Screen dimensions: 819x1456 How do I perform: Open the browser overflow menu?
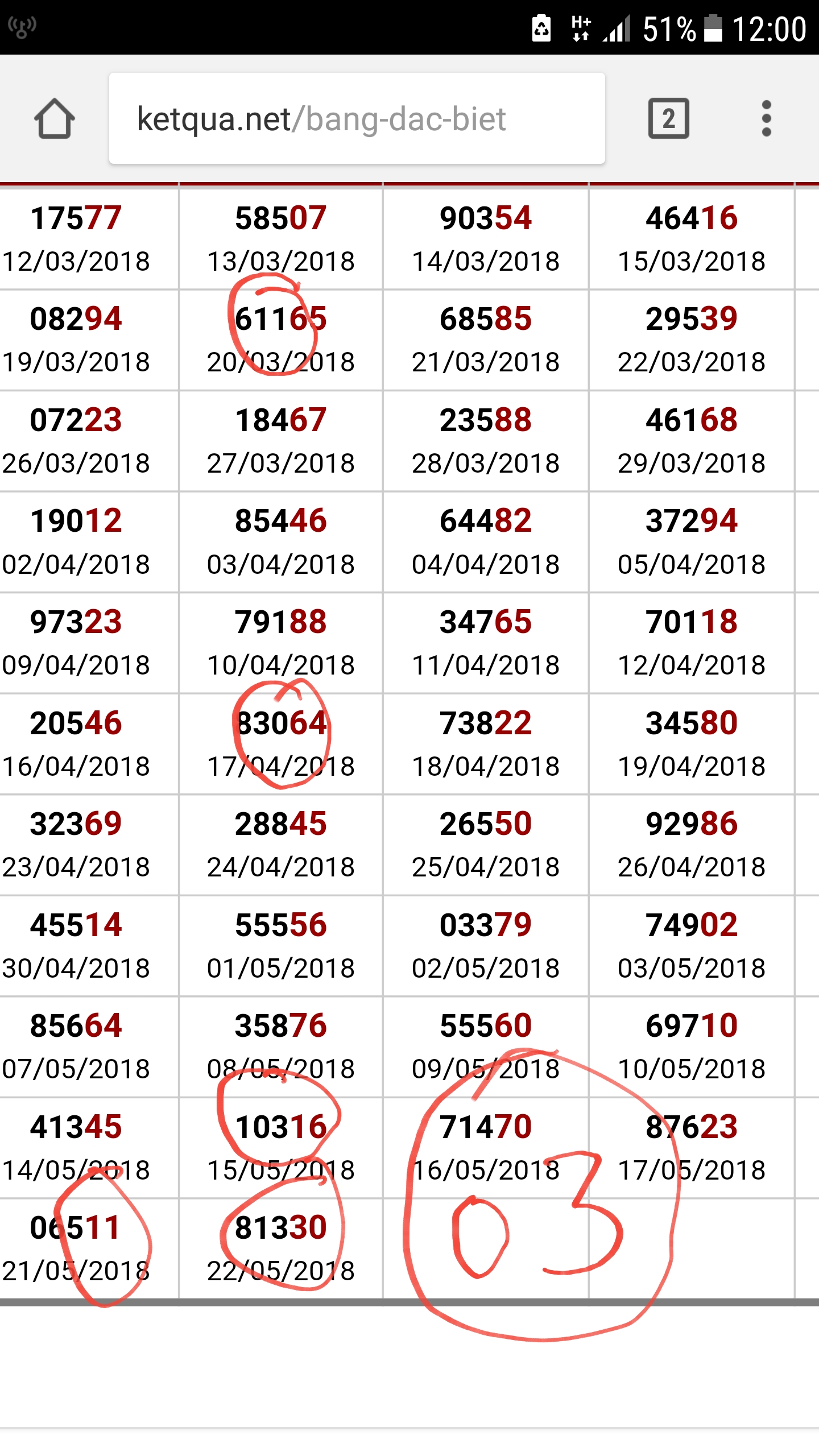(766, 119)
